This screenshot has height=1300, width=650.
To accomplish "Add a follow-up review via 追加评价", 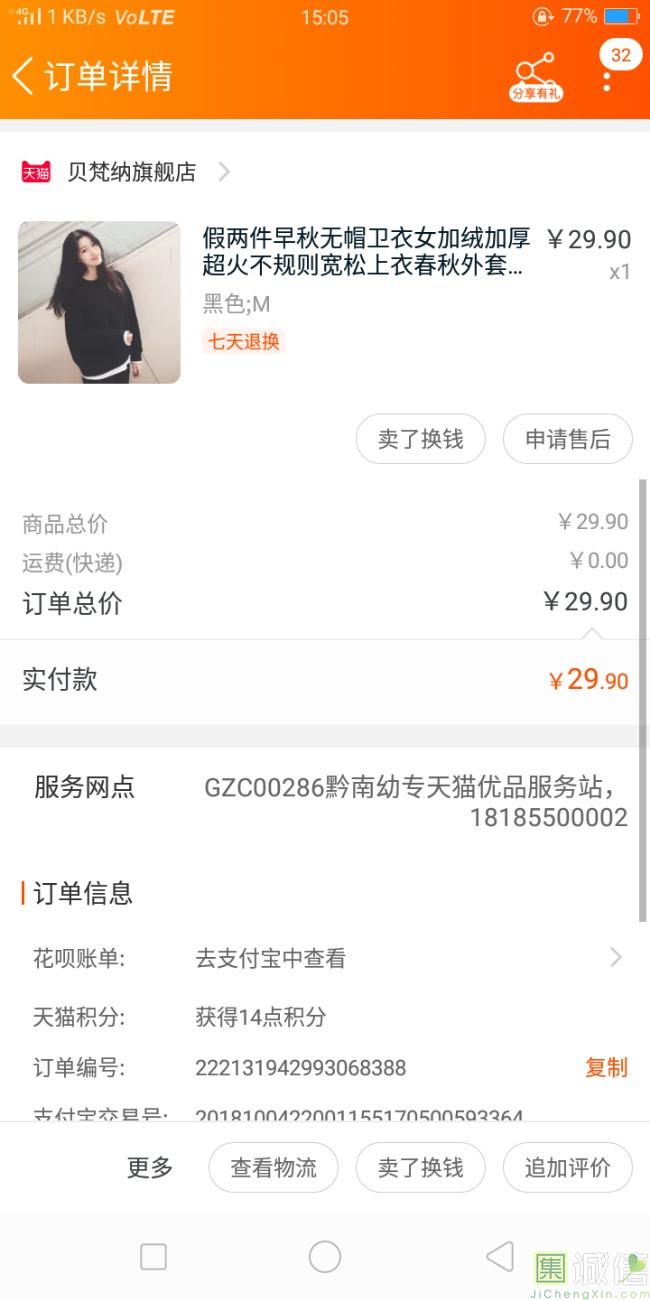I will 567,1167.
